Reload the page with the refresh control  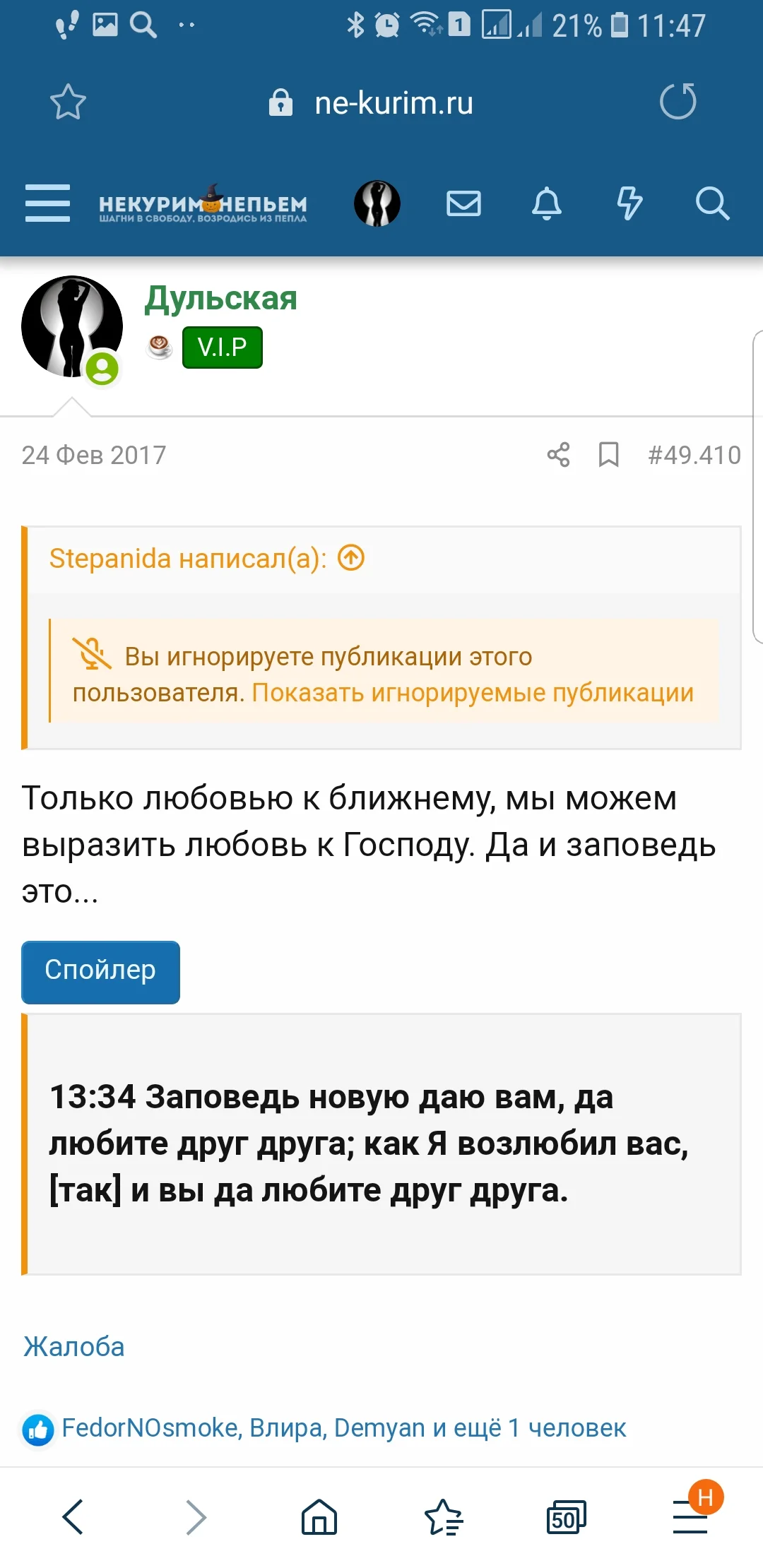click(677, 101)
